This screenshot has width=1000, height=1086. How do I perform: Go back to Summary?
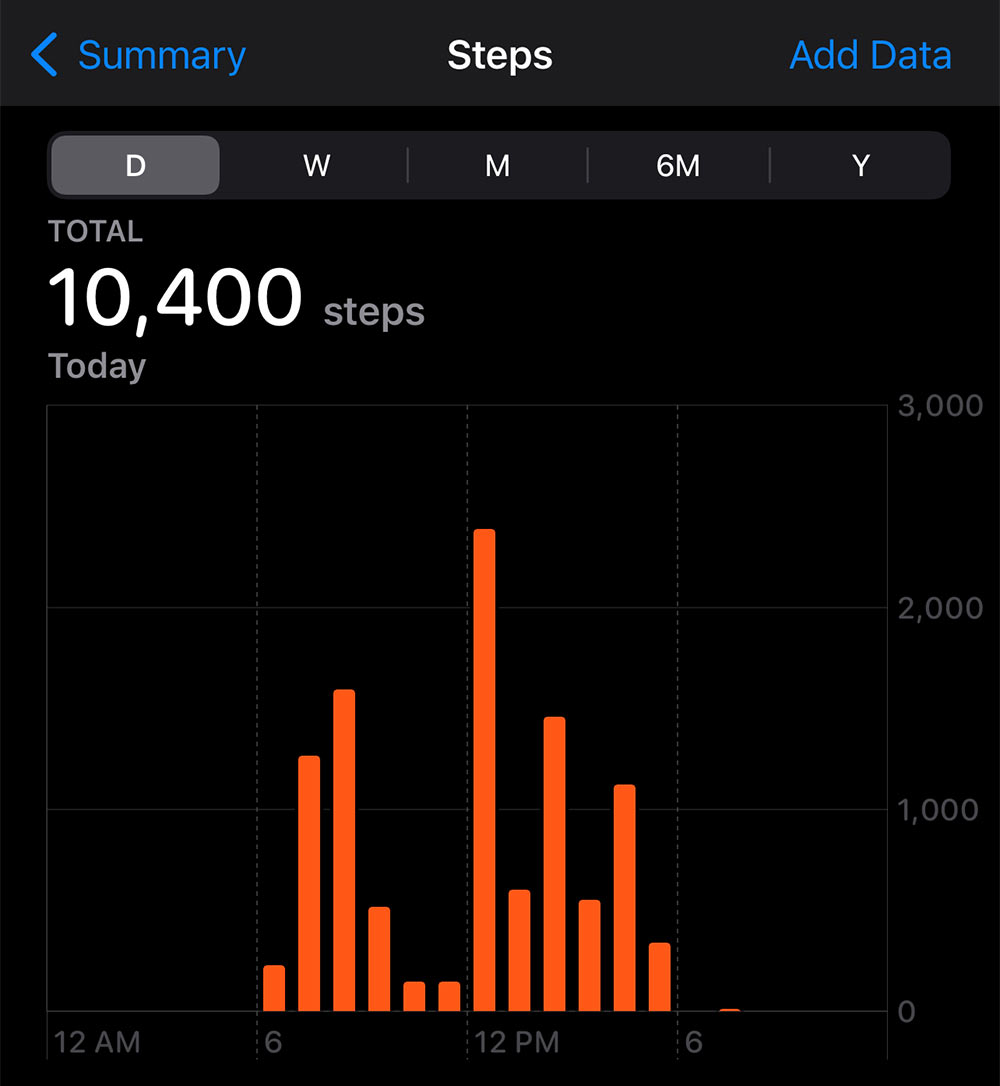click(138, 55)
